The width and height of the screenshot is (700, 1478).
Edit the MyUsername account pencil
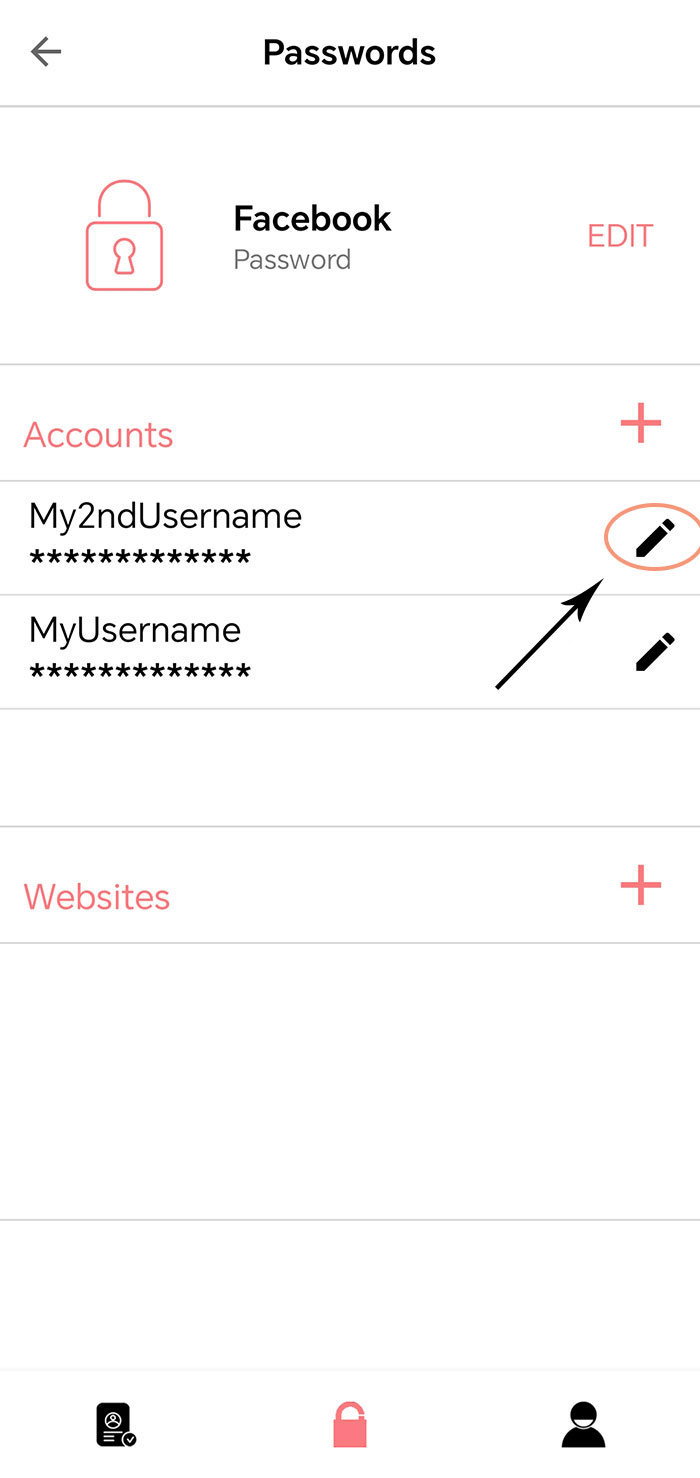point(655,651)
